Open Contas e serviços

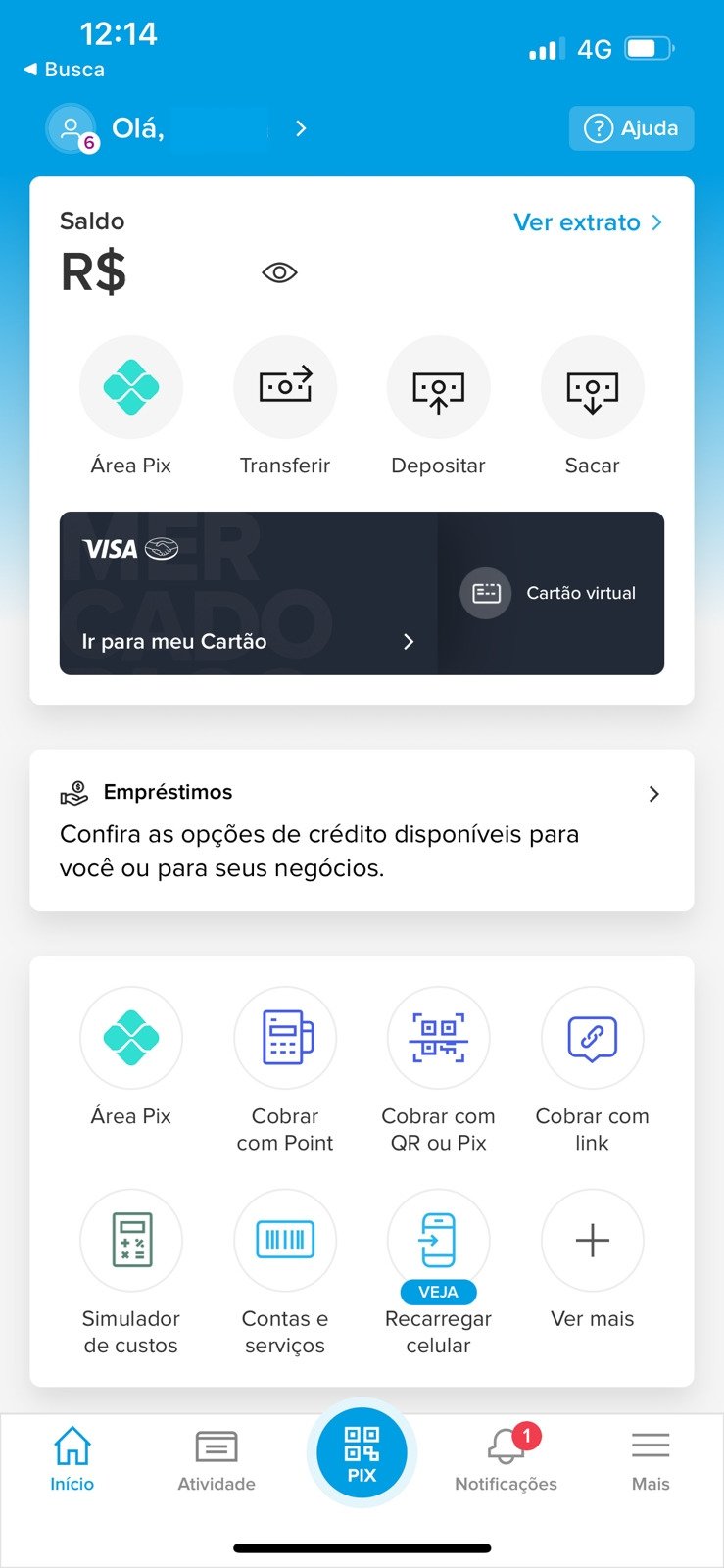[285, 1273]
